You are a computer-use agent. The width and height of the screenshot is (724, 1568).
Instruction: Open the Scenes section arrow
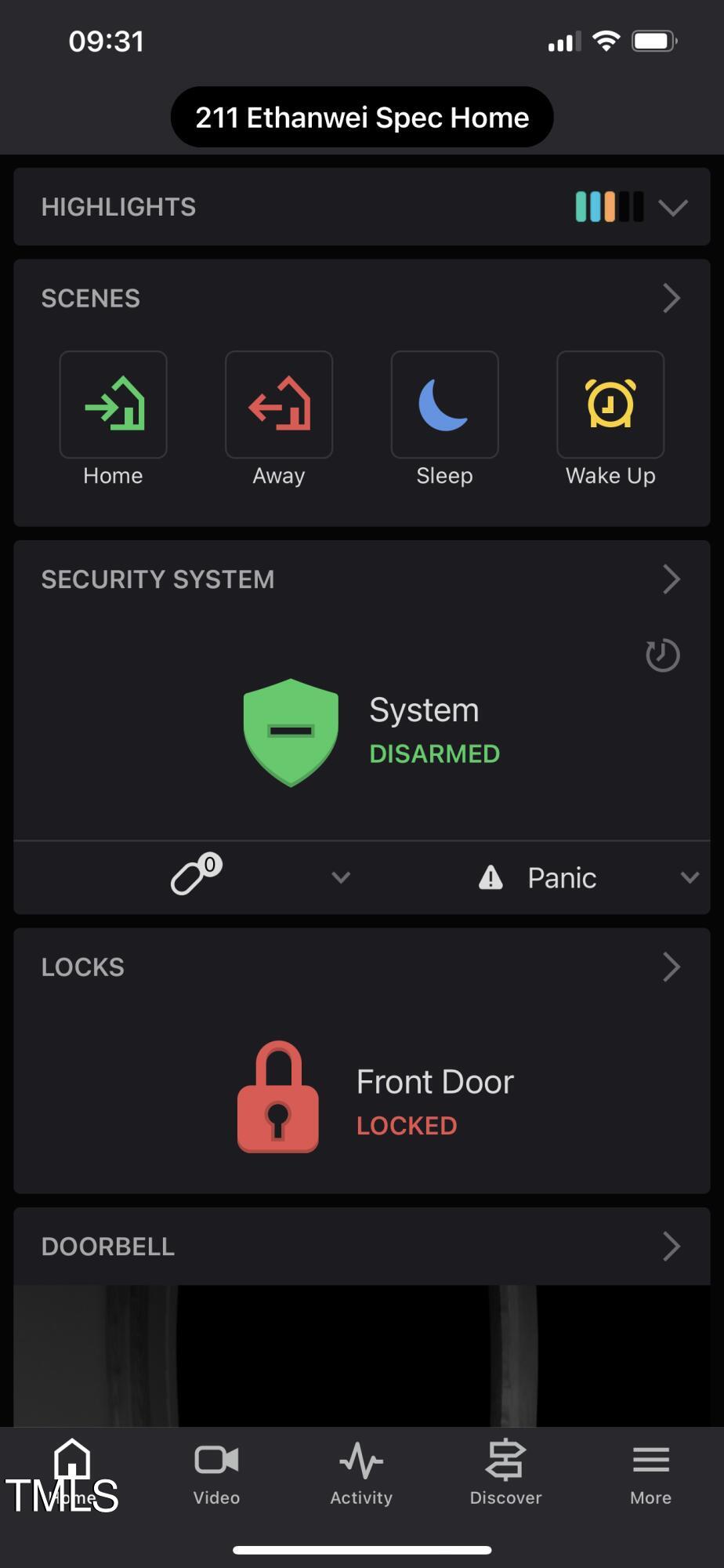coord(671,298)
